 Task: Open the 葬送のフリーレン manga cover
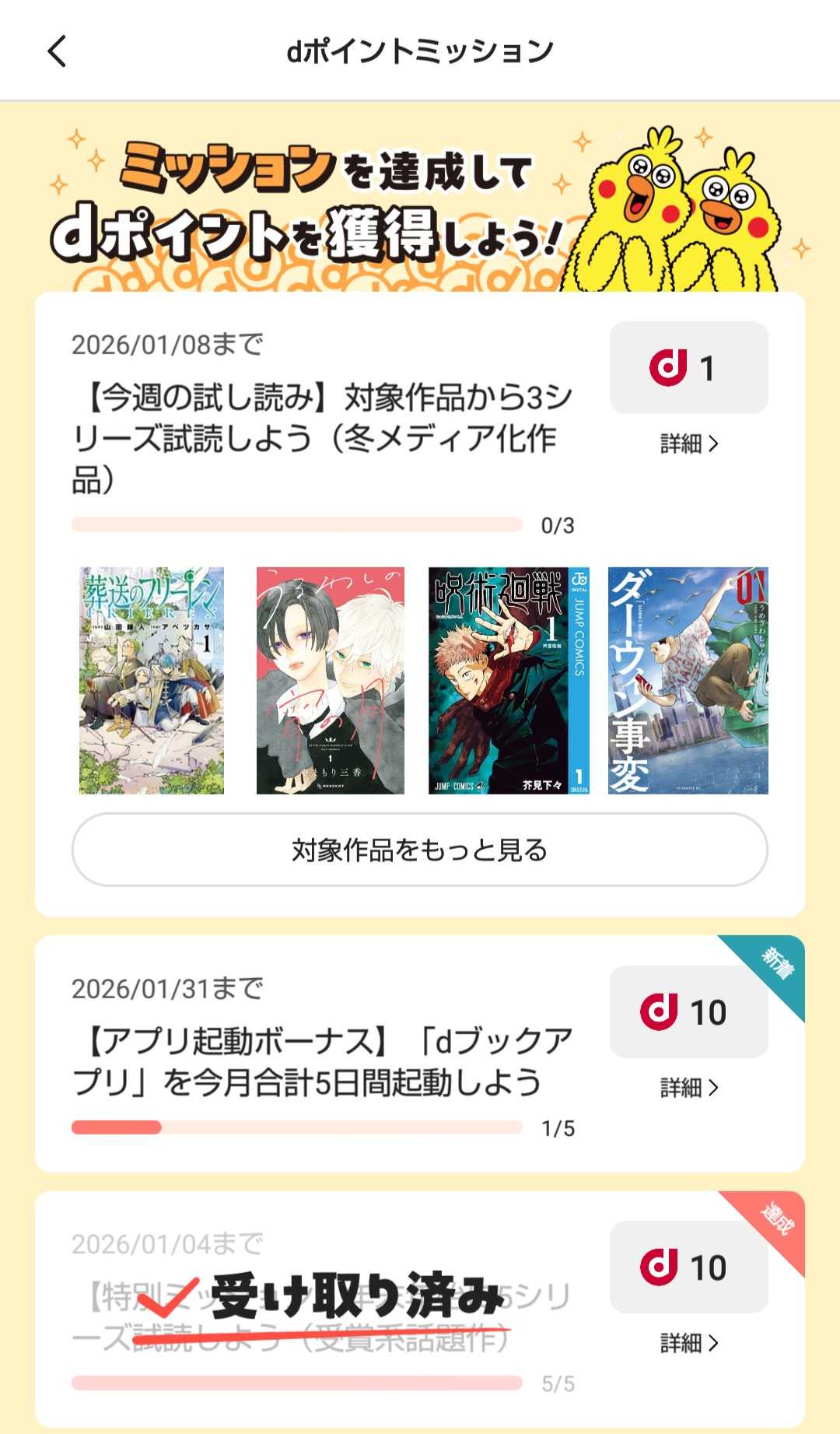(152, 680)
